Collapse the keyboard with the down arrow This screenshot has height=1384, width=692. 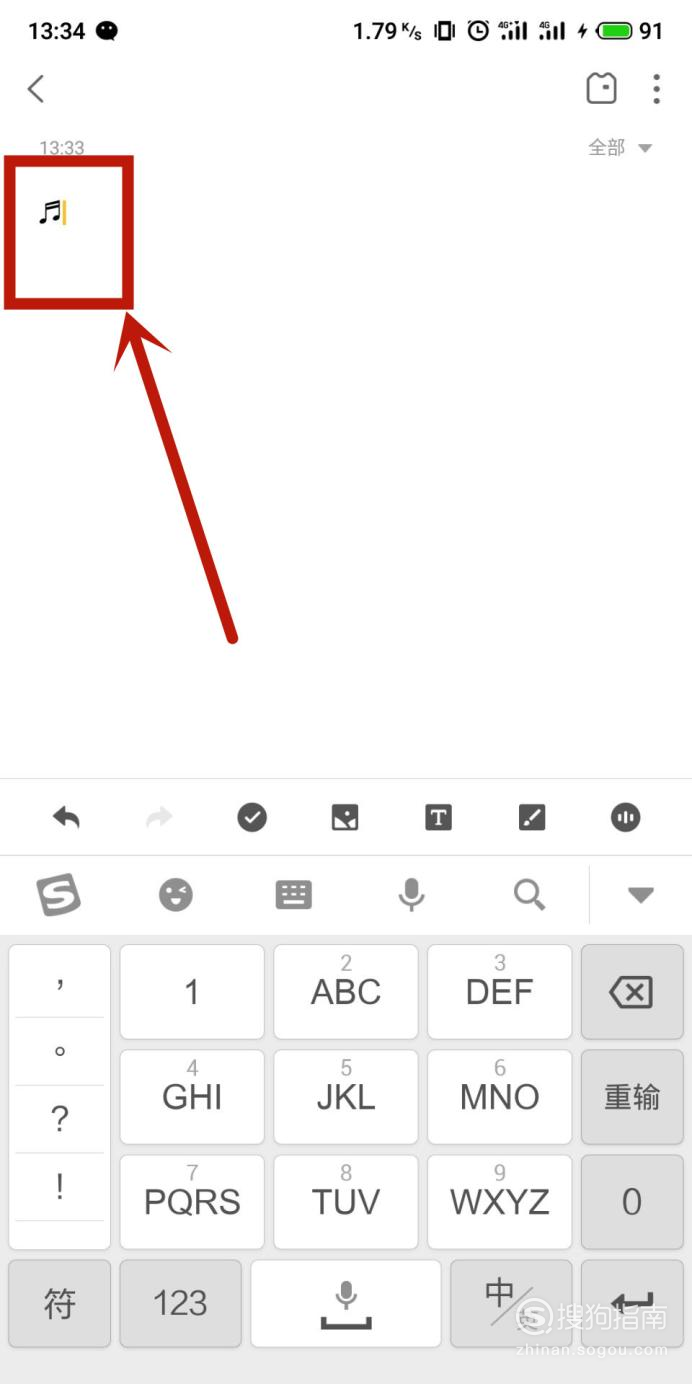[640, 895]
